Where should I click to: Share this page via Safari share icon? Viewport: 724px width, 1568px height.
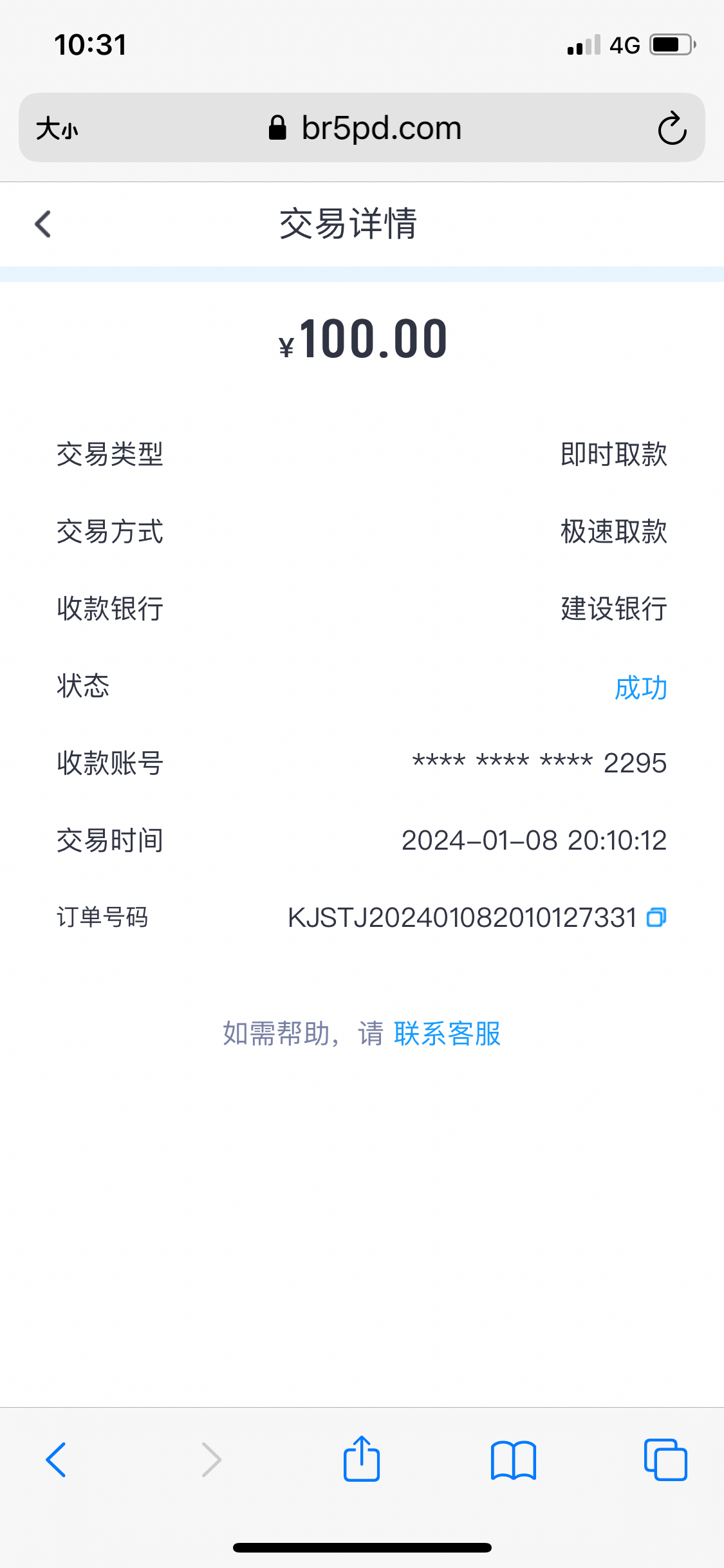click(x=362, y=1460)
